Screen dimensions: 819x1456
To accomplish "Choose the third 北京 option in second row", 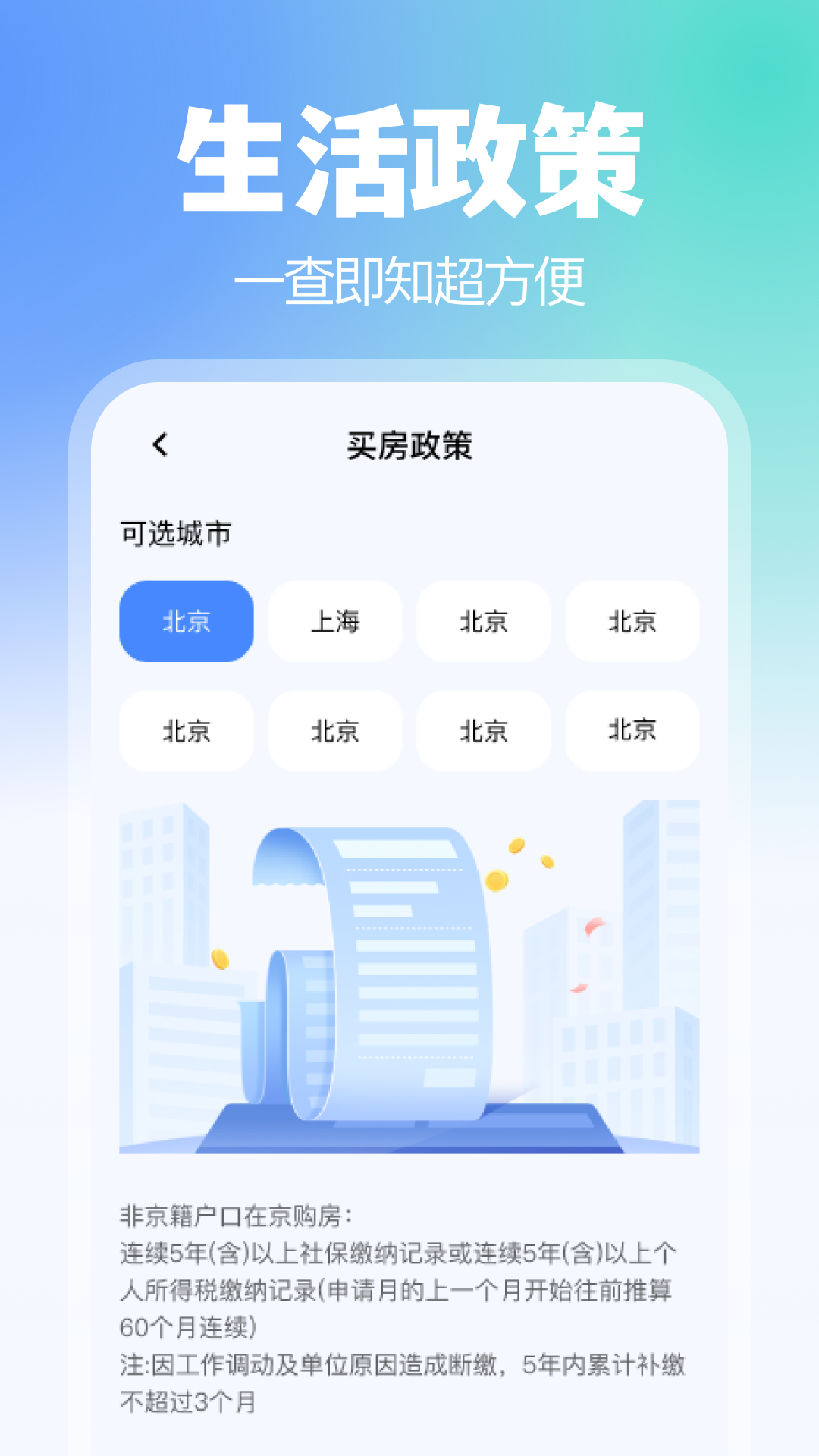I will 483,732.
